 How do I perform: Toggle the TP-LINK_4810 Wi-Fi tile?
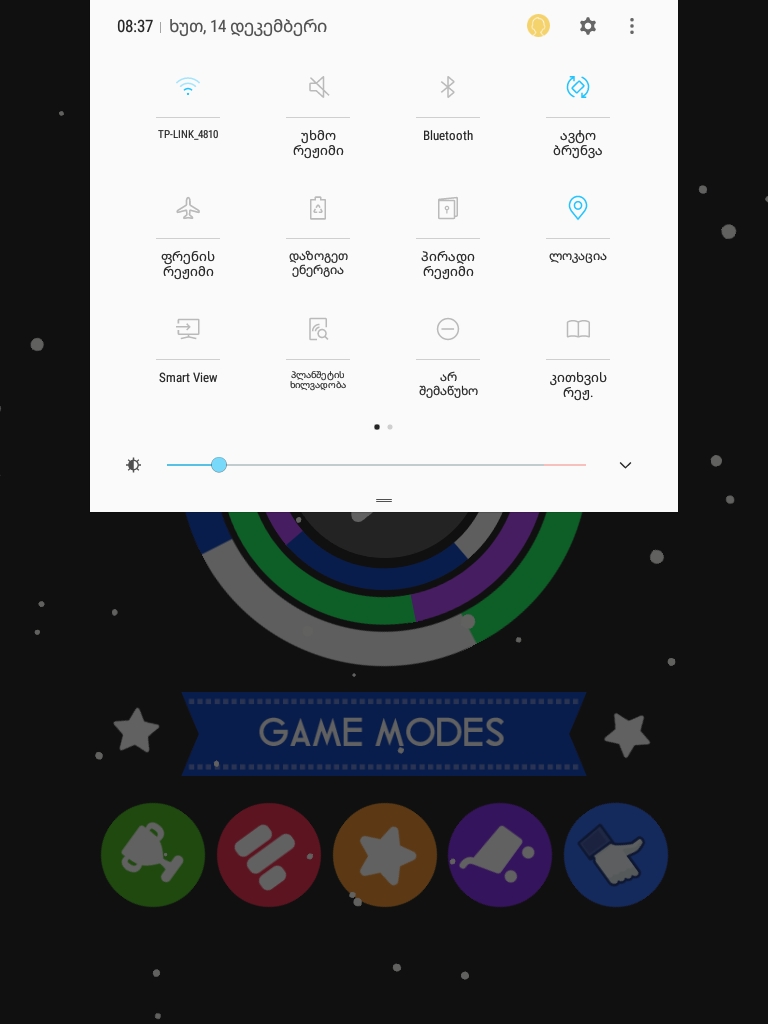pos(188,87)
